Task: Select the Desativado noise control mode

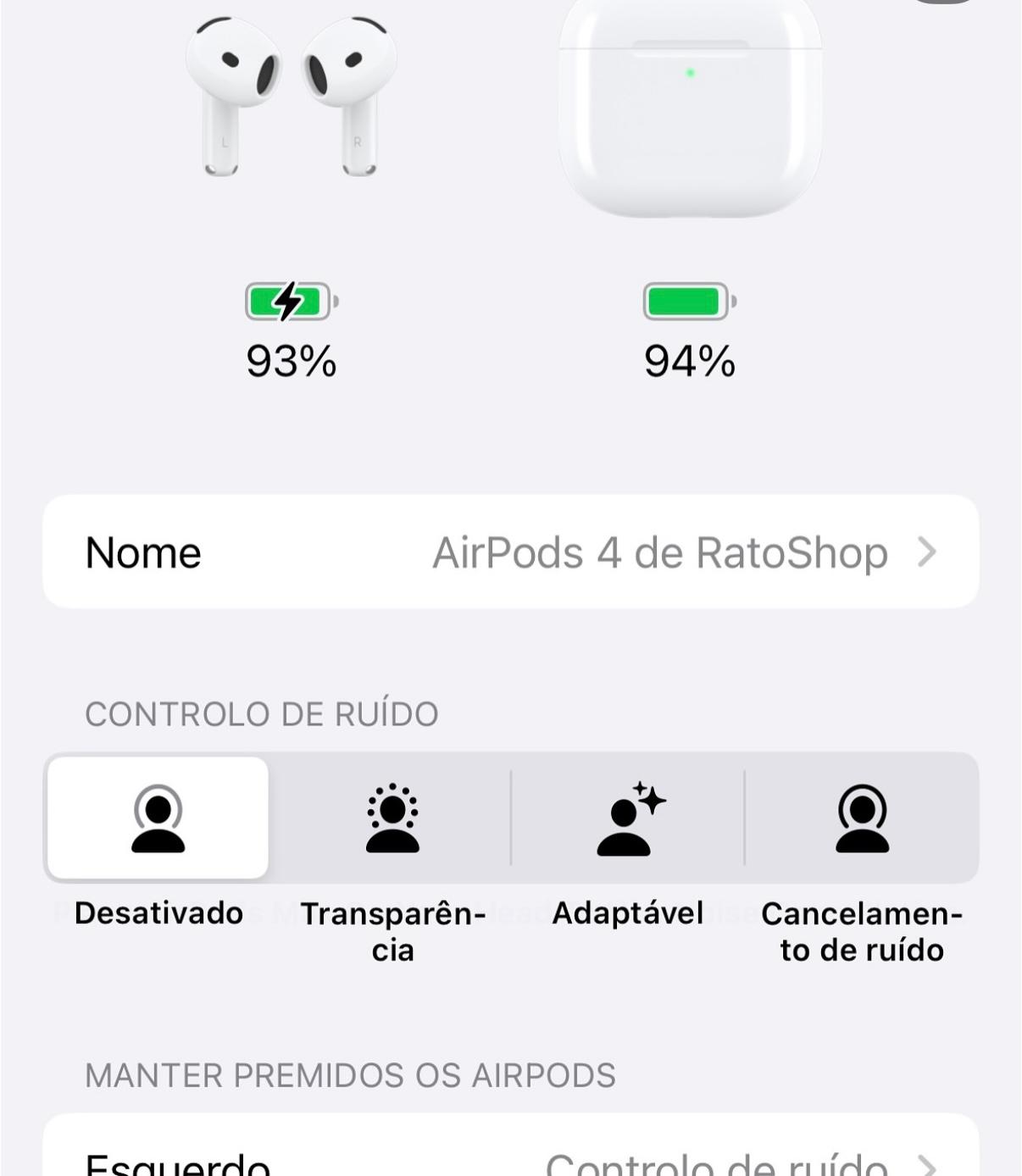Action: (x=158, y=818)
